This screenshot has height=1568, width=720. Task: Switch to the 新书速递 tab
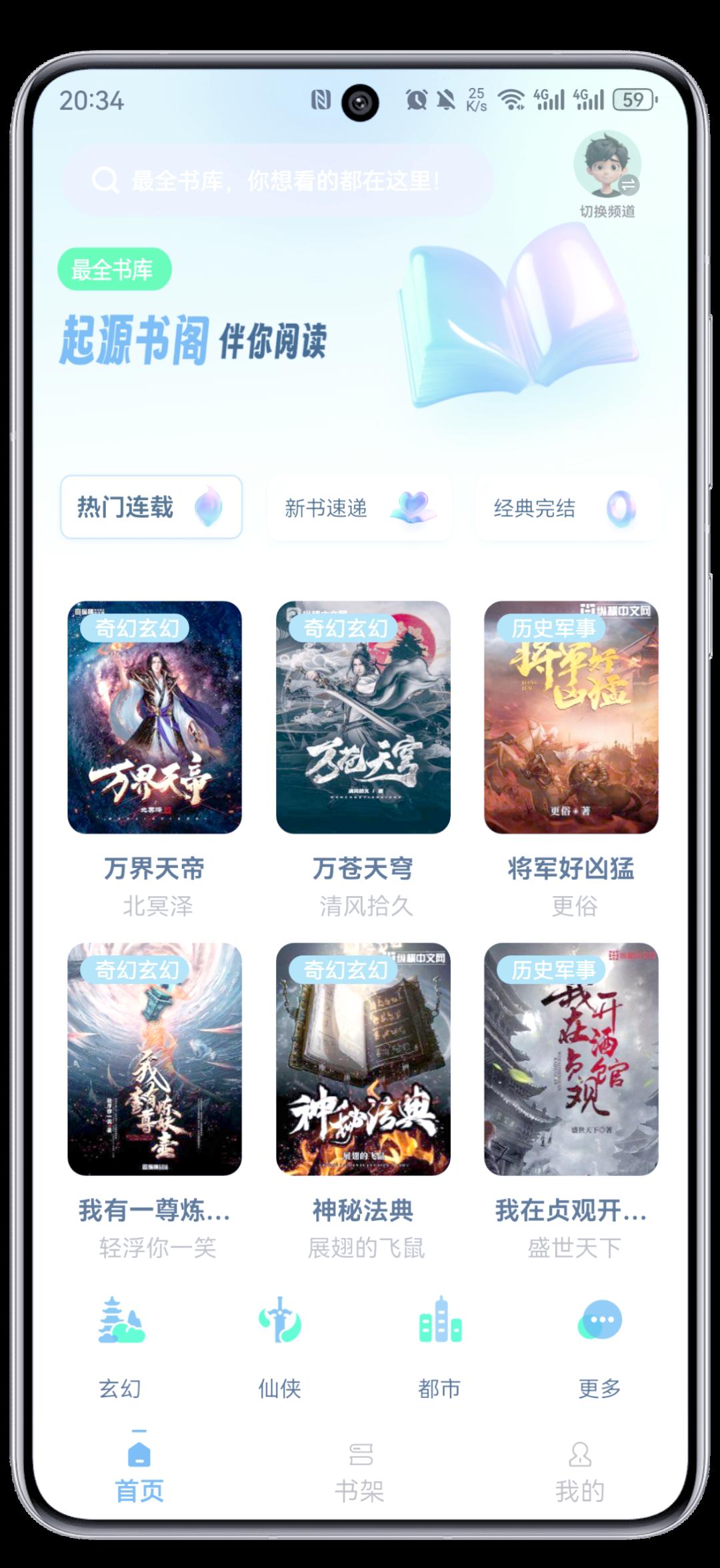tap(359, 509)
